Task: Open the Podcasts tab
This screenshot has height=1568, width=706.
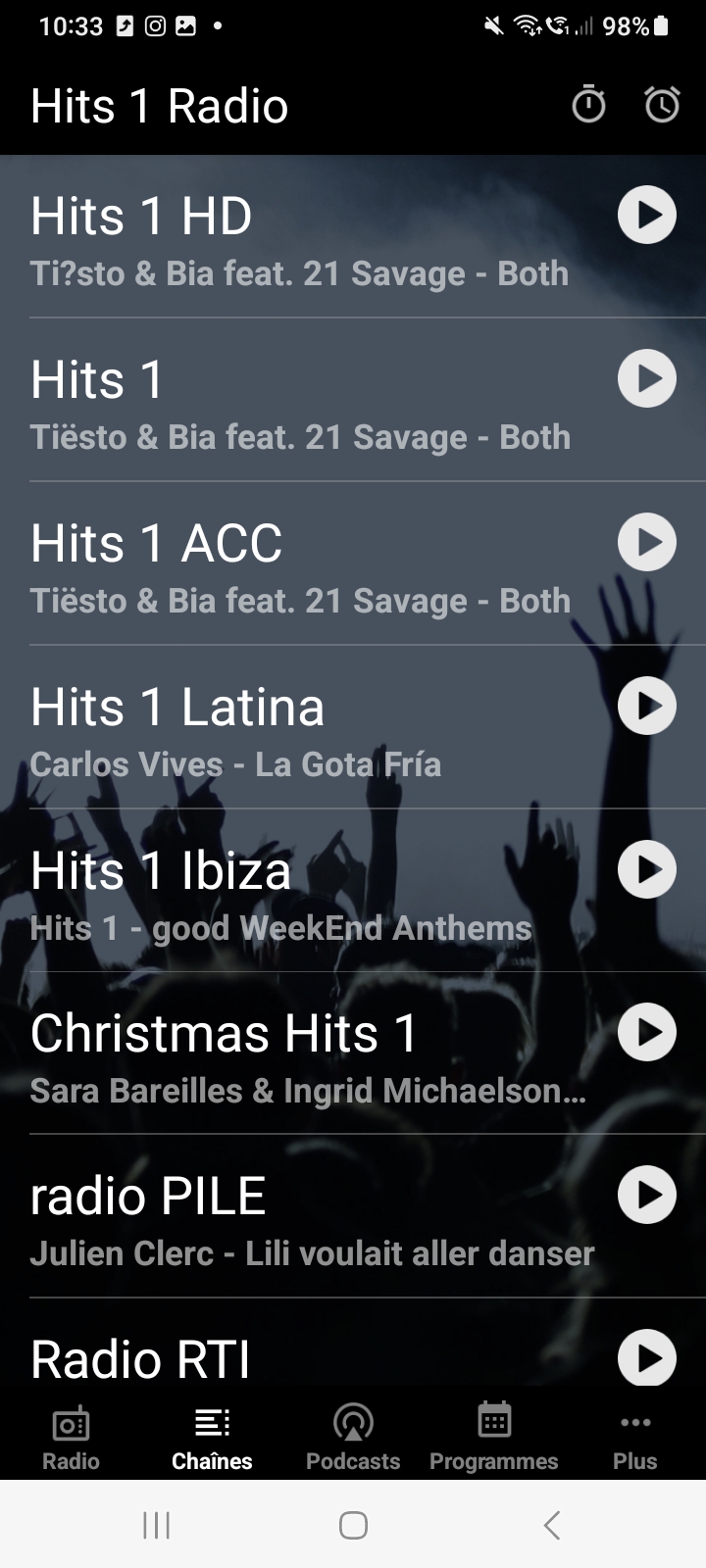Action: (x=353, y=1437)
